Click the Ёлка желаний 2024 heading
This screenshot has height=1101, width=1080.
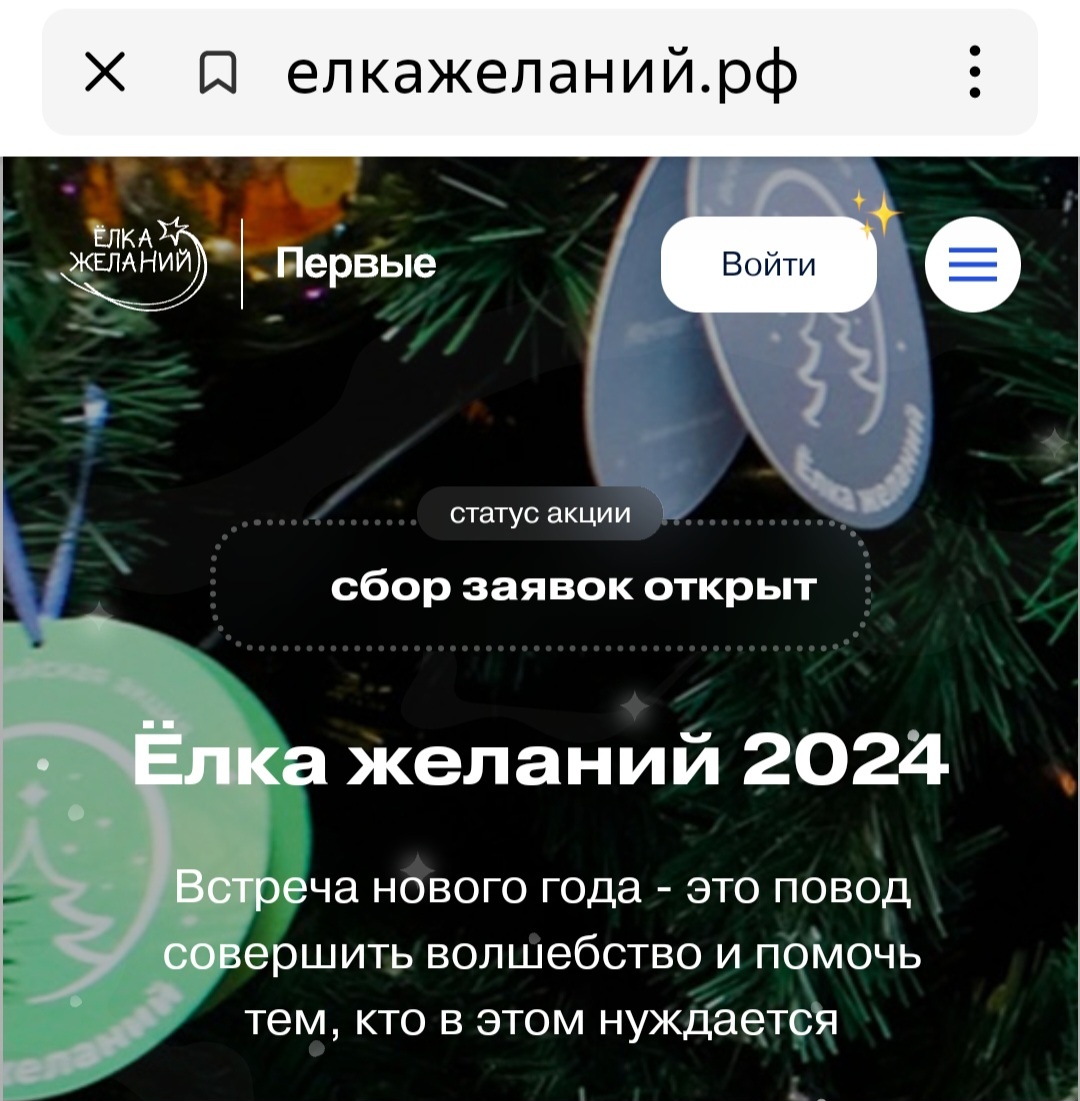pyautogui.click(x=540, y=762)
